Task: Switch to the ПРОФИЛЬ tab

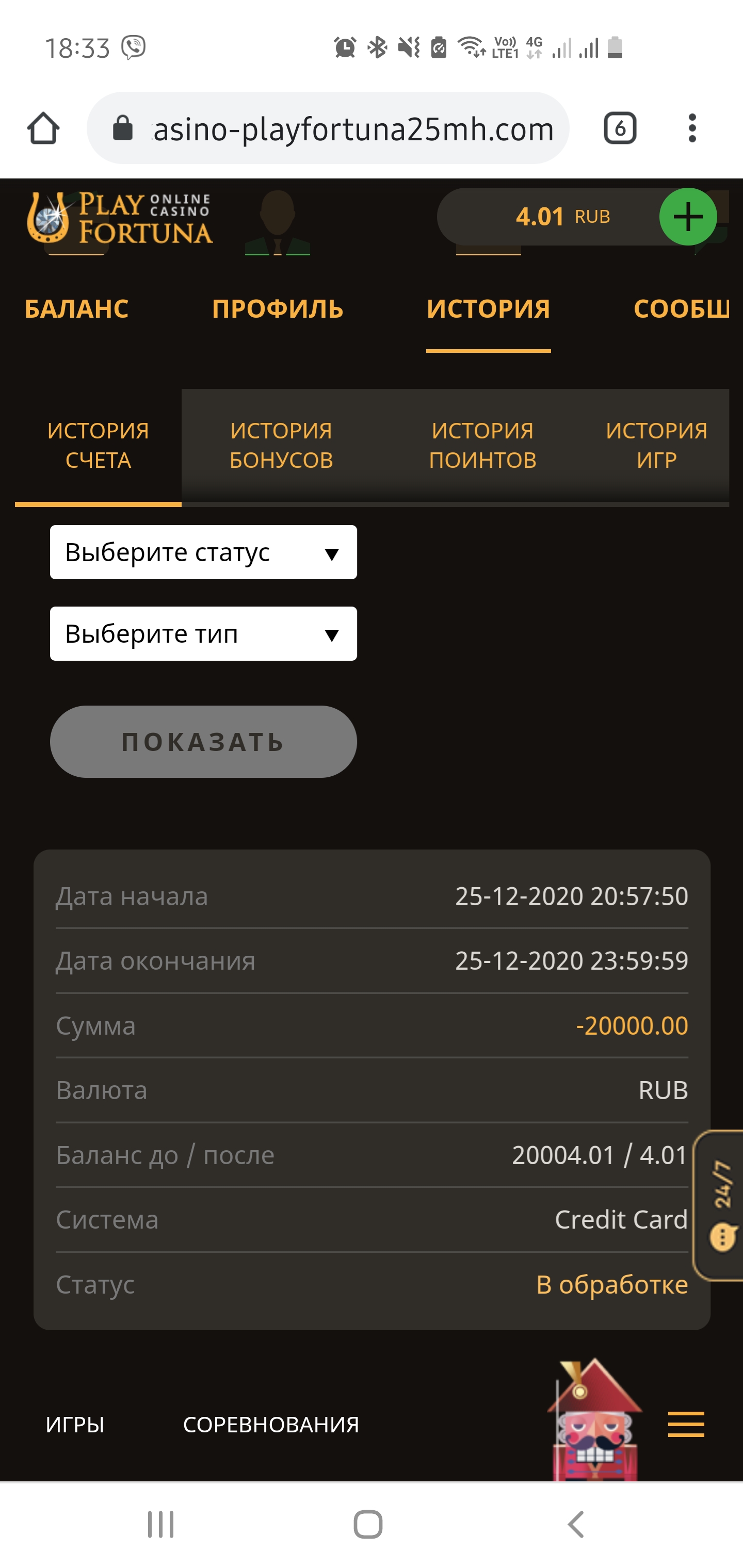Action: (278, 308)
